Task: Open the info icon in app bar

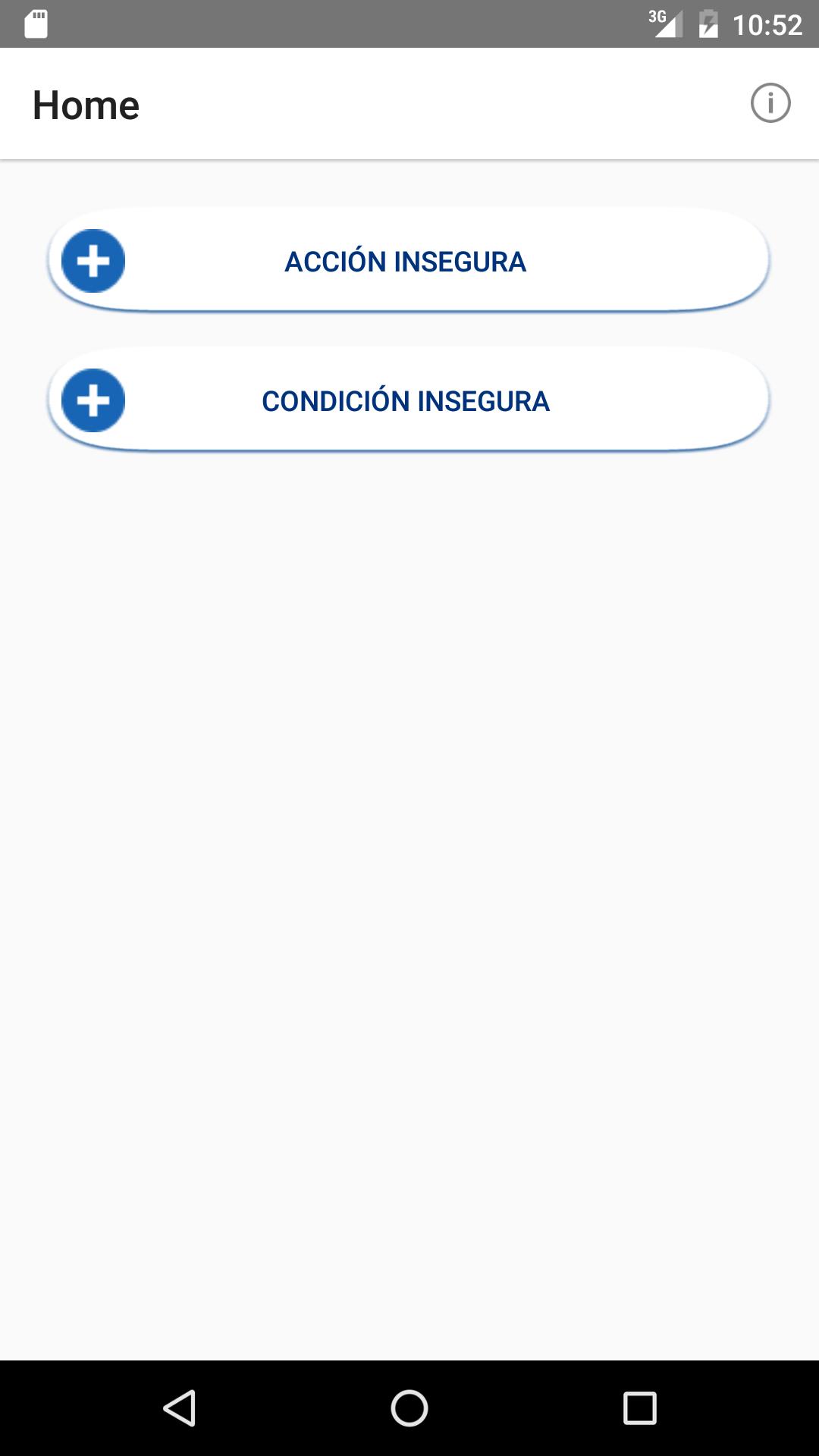Action: pyautogui.click(x=770, y=103)
